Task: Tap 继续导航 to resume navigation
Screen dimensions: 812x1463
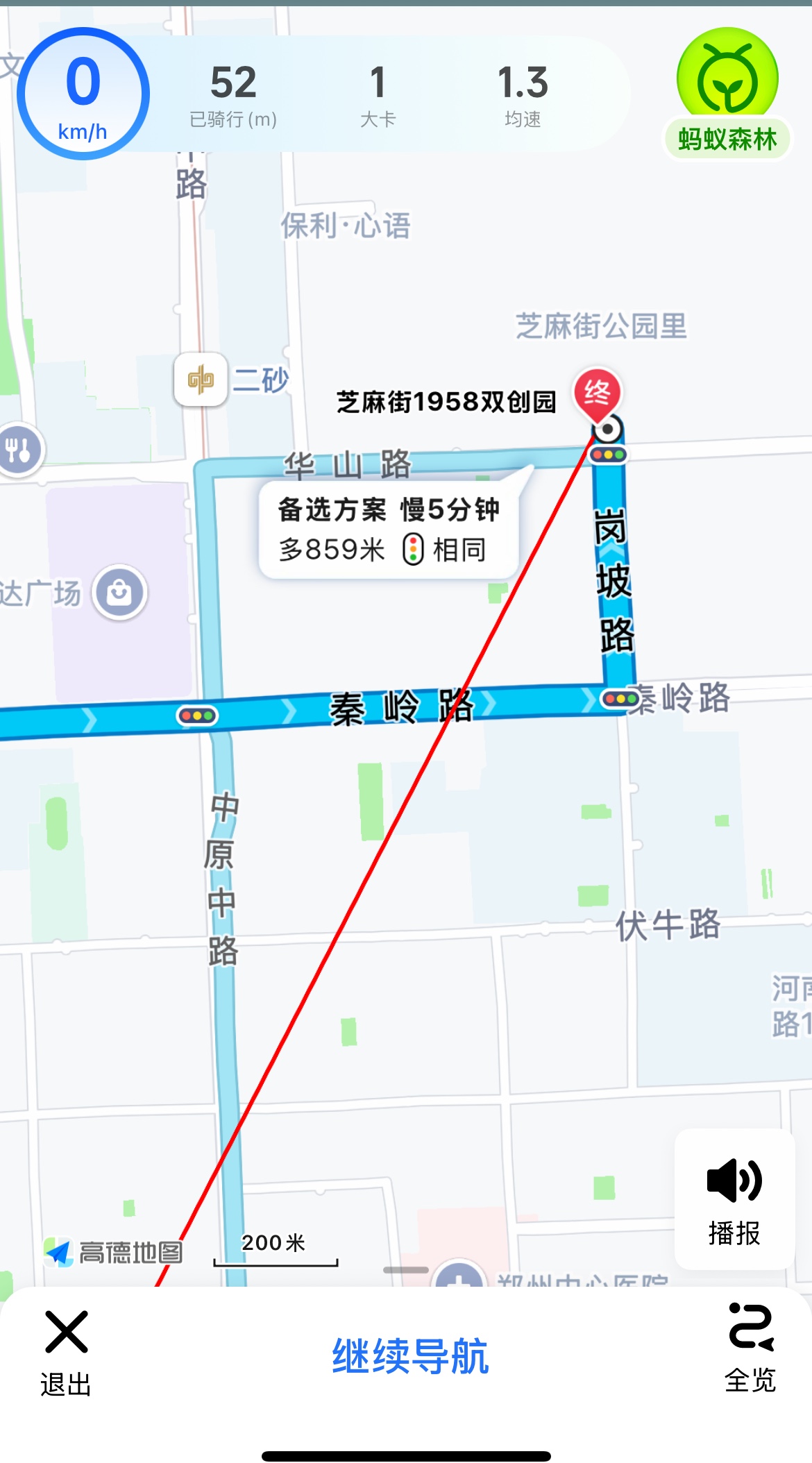Action: point(410,1356)
